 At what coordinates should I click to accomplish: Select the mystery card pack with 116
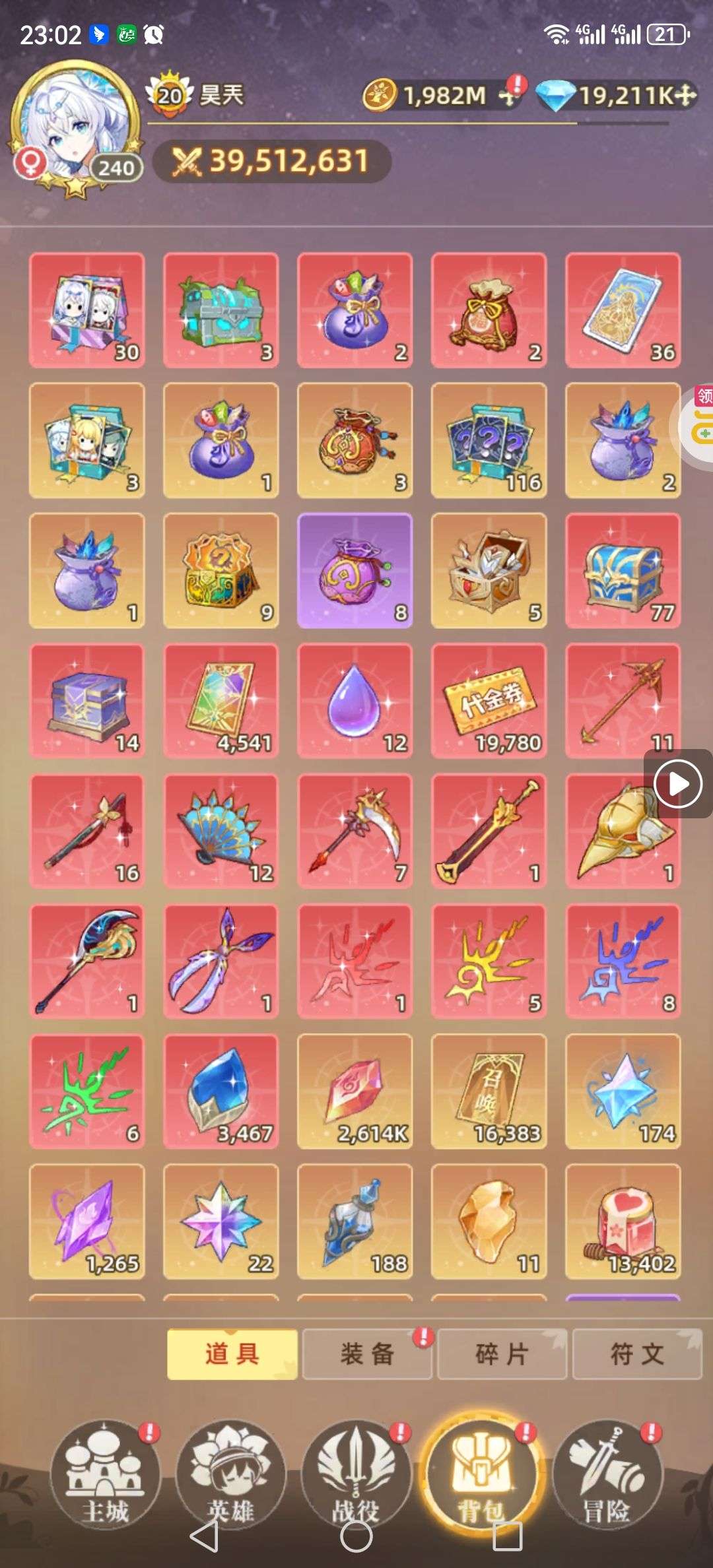[x=489, y=440]
